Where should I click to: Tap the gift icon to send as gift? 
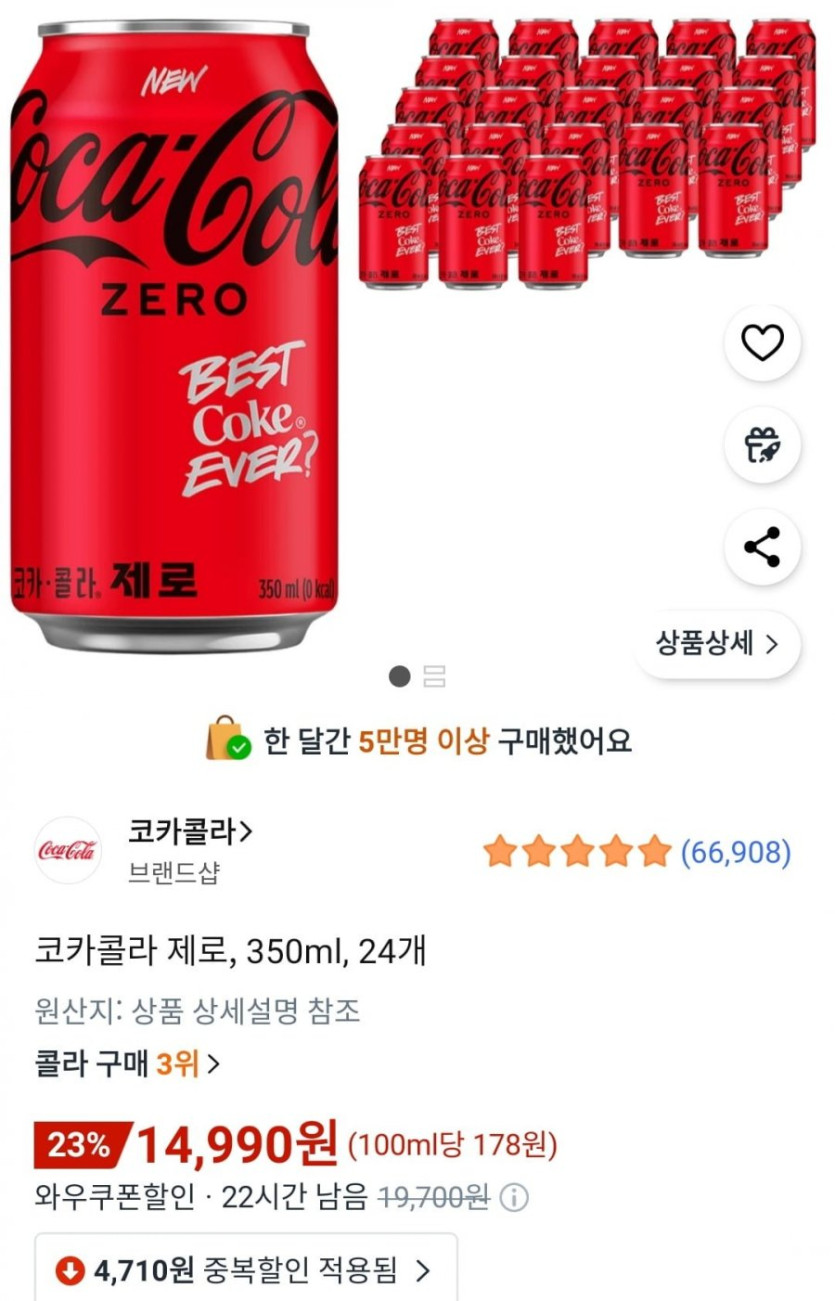tap(762, 445)
